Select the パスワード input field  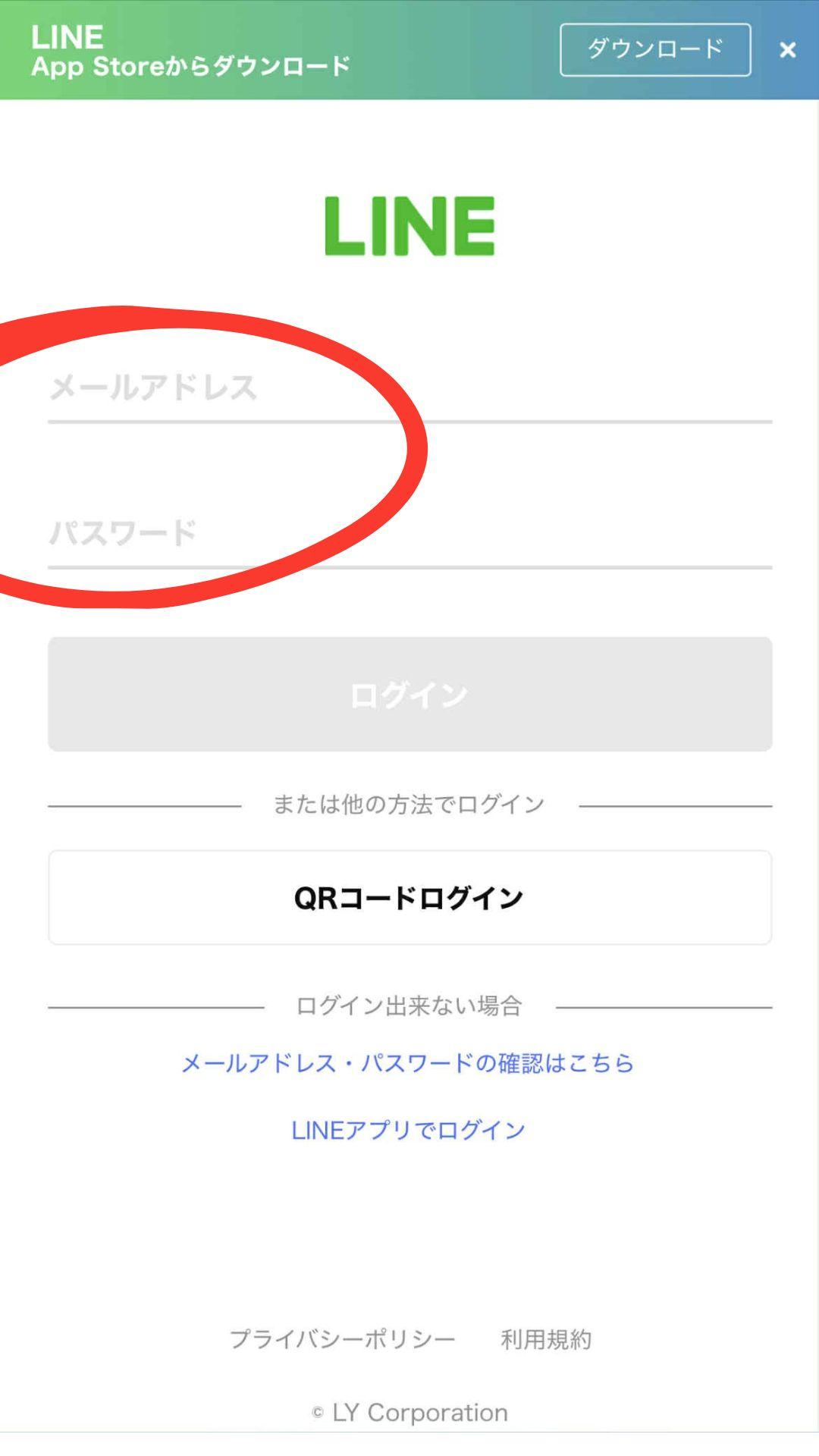[409, 534]
